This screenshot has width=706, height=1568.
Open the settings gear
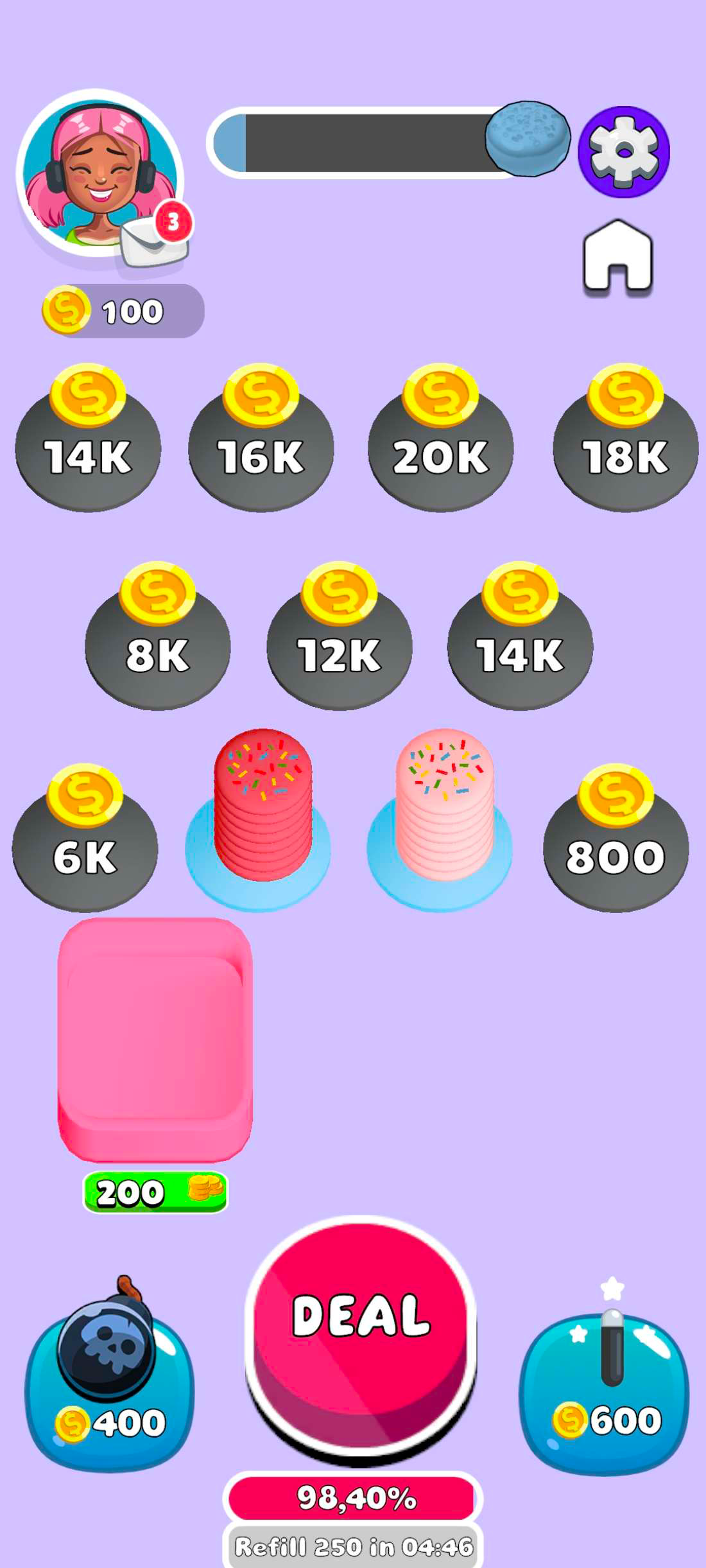[x=623, y=152]
